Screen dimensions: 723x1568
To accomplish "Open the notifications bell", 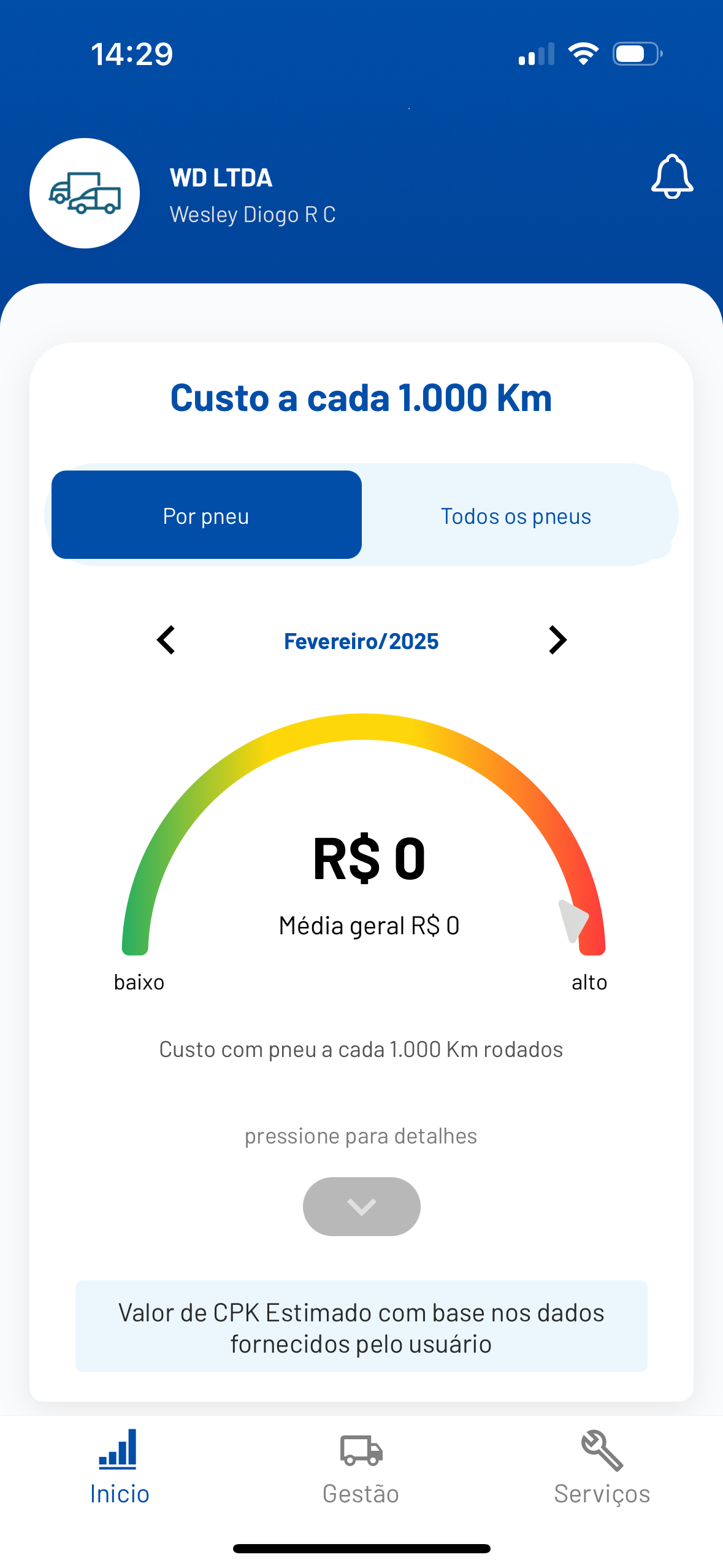I will coord(671,177).
